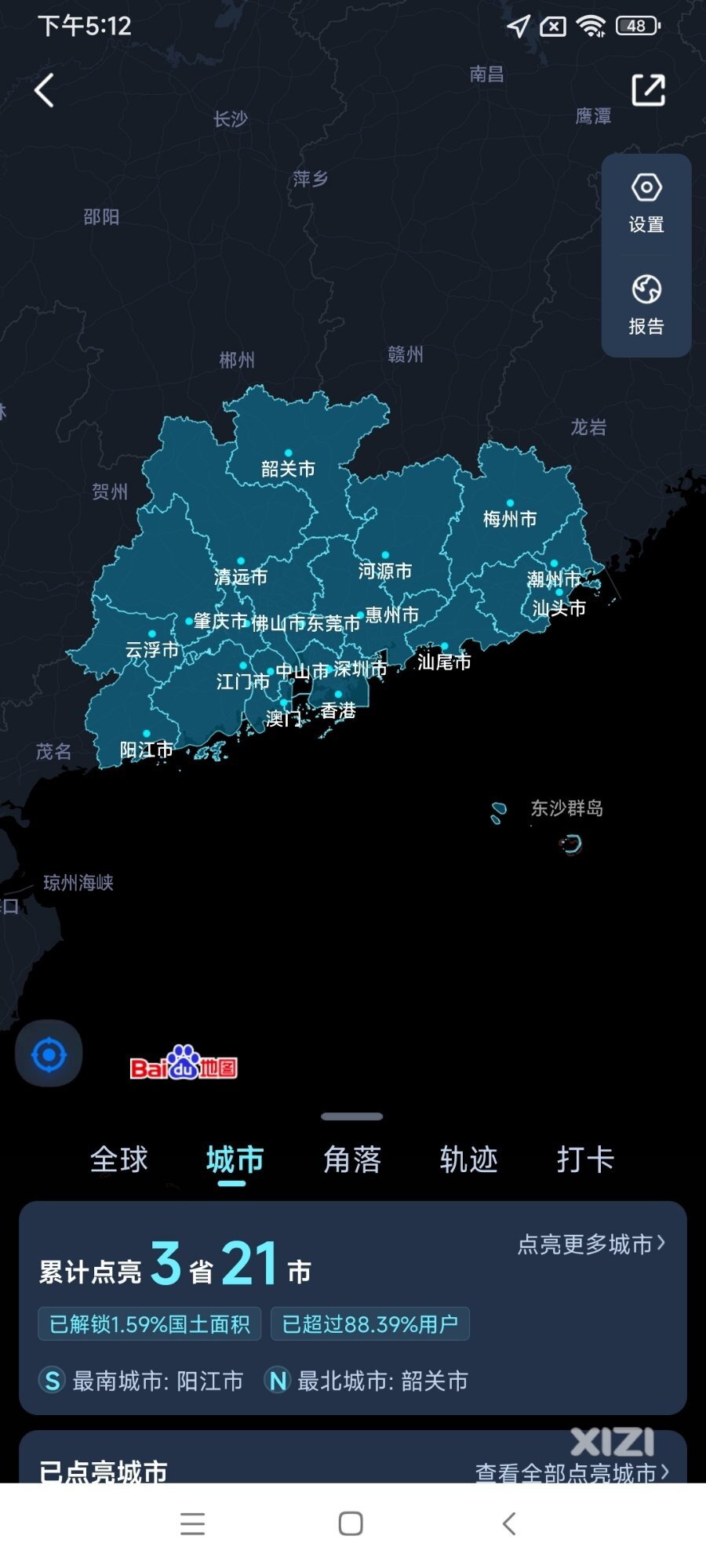706x1568 pixels.
Task: Go back using the top-left arrow
Action: click(45, 90)
